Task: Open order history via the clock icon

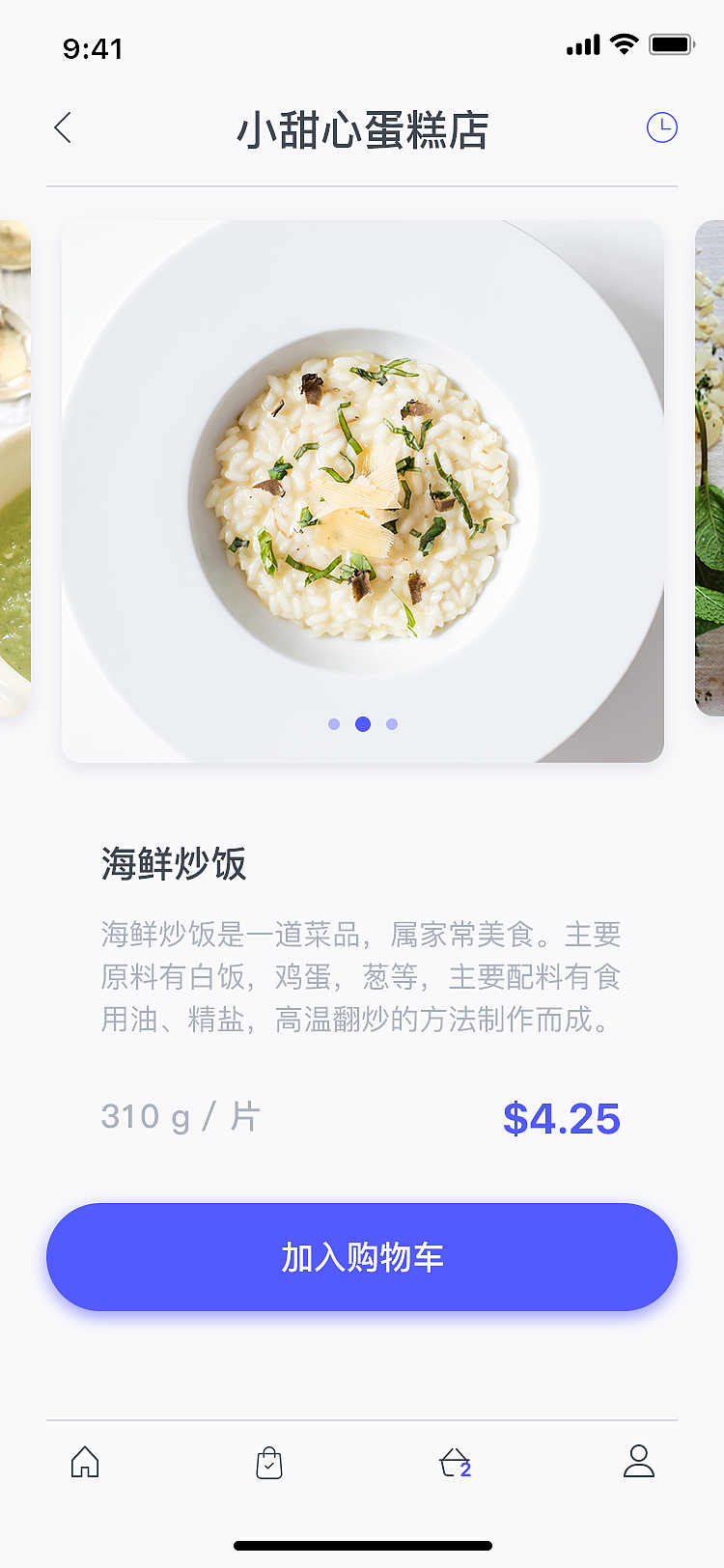Action: pyautogui.click(x=661, y=126)
